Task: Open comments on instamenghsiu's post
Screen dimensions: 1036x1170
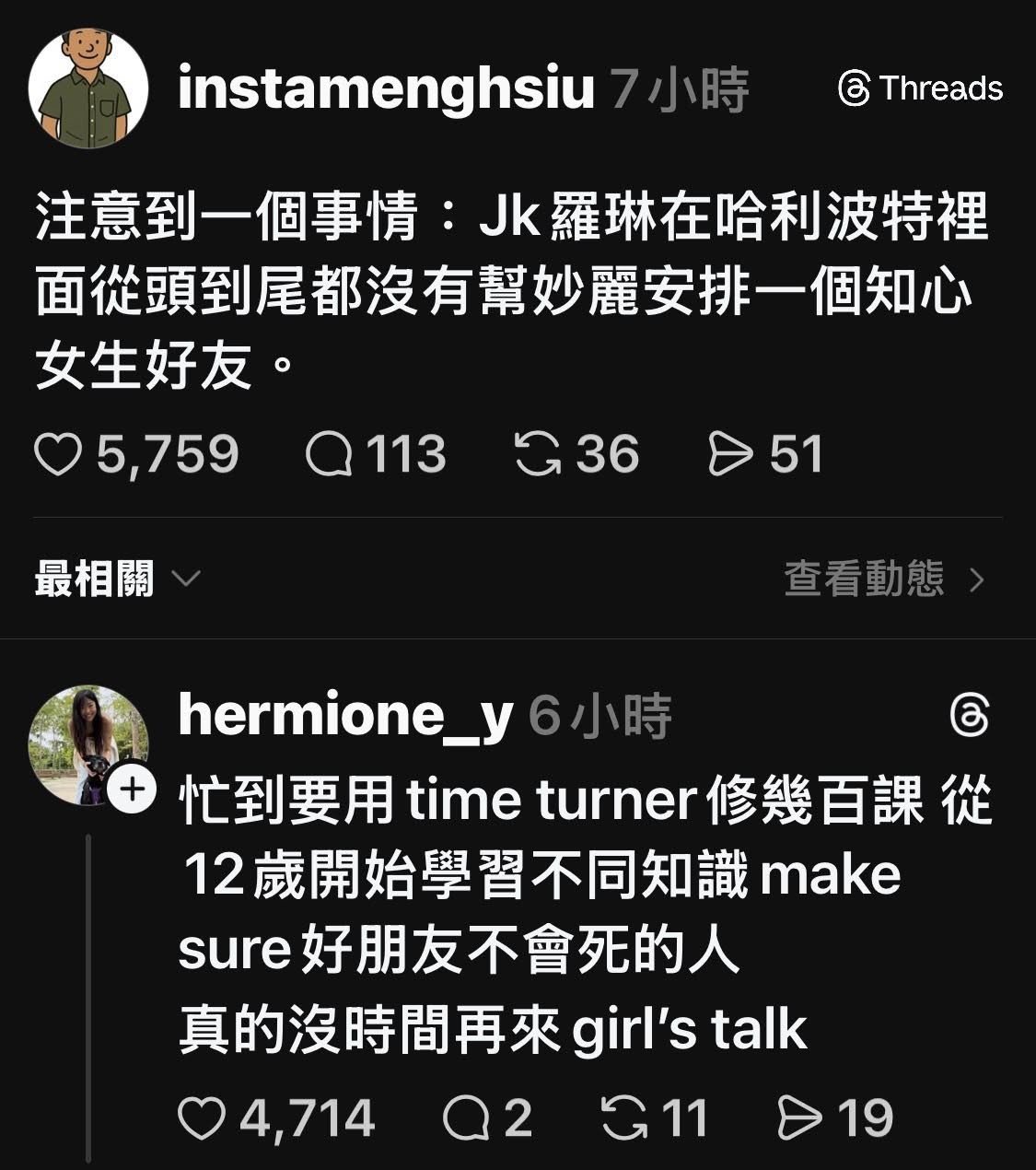Action: (x=329, y=455)
